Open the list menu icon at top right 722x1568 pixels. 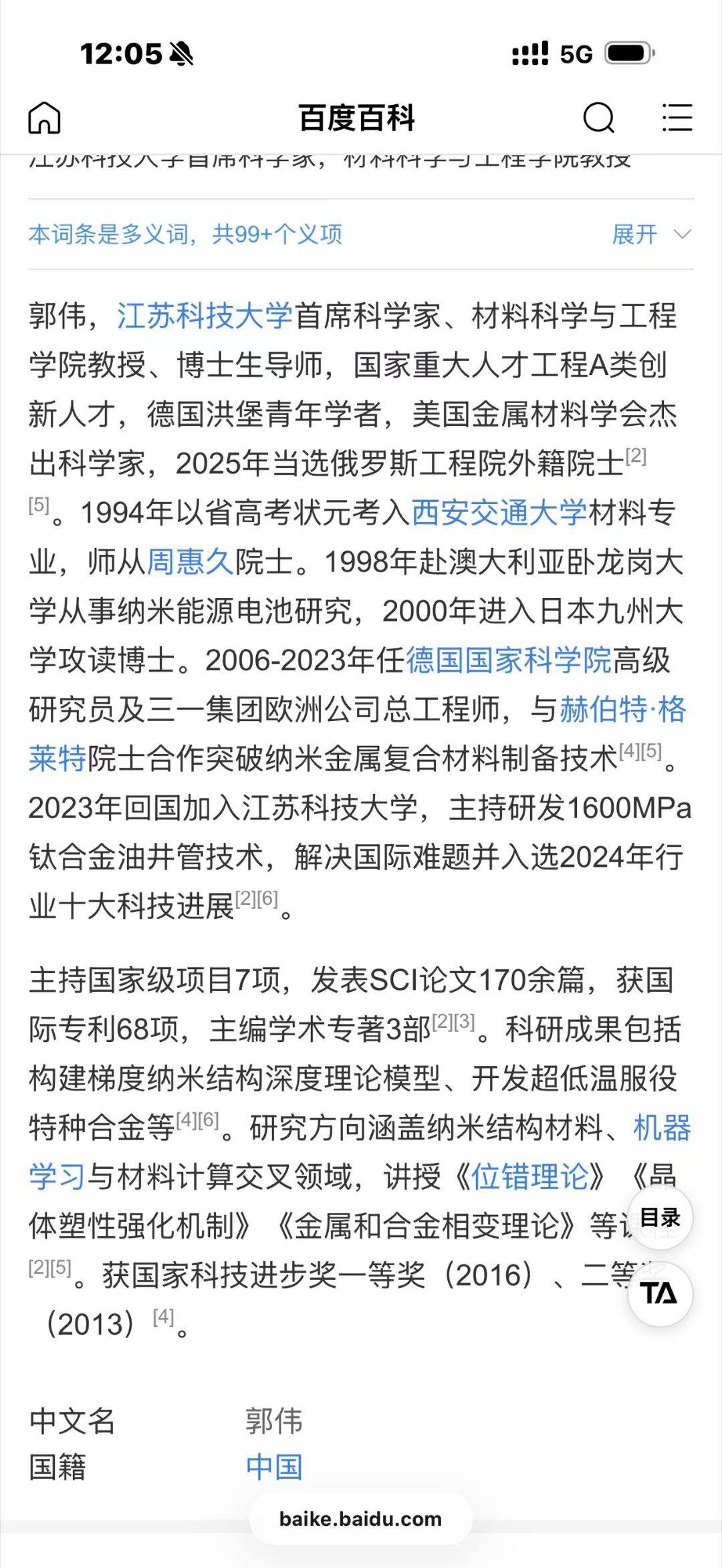pyautogui.click(x=677, y=118)
